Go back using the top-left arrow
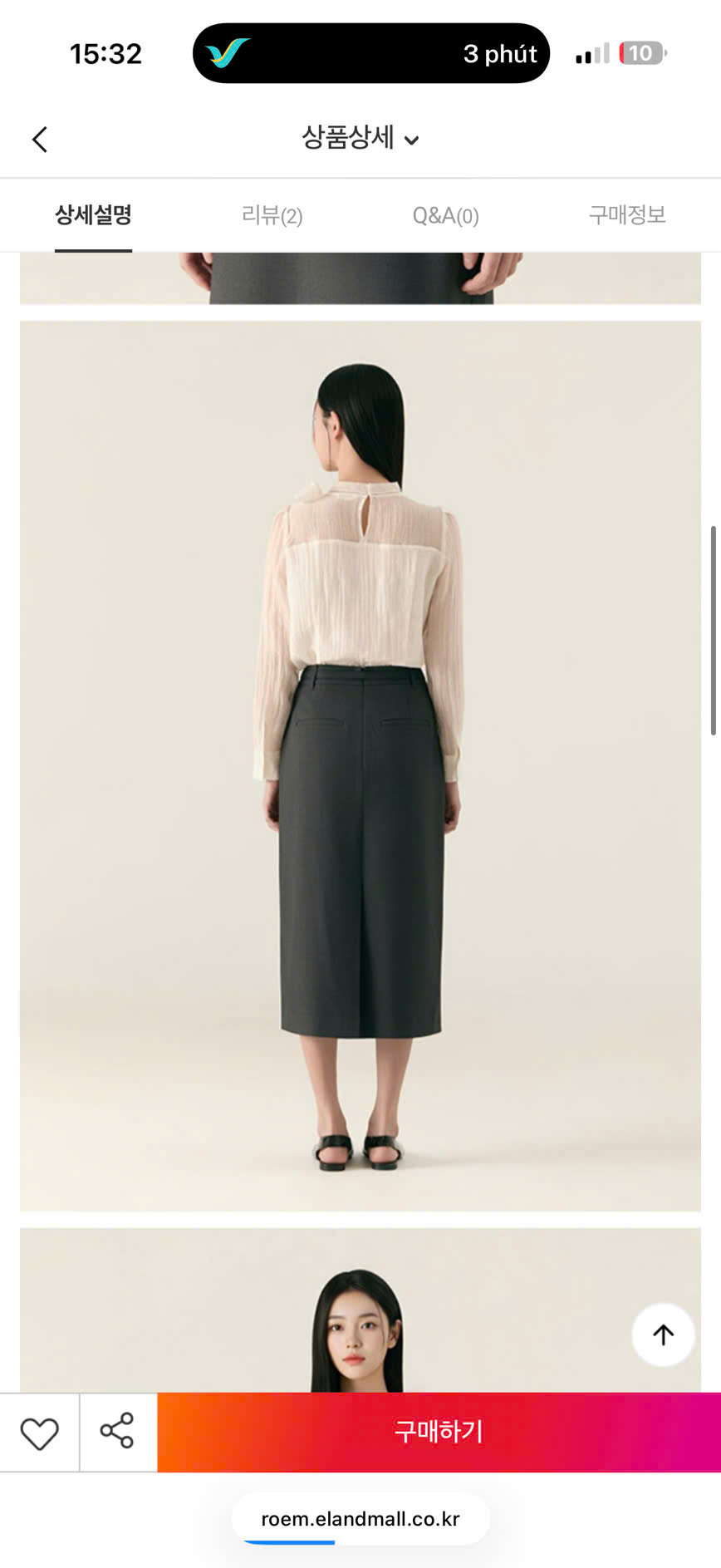 pos(40,139)
